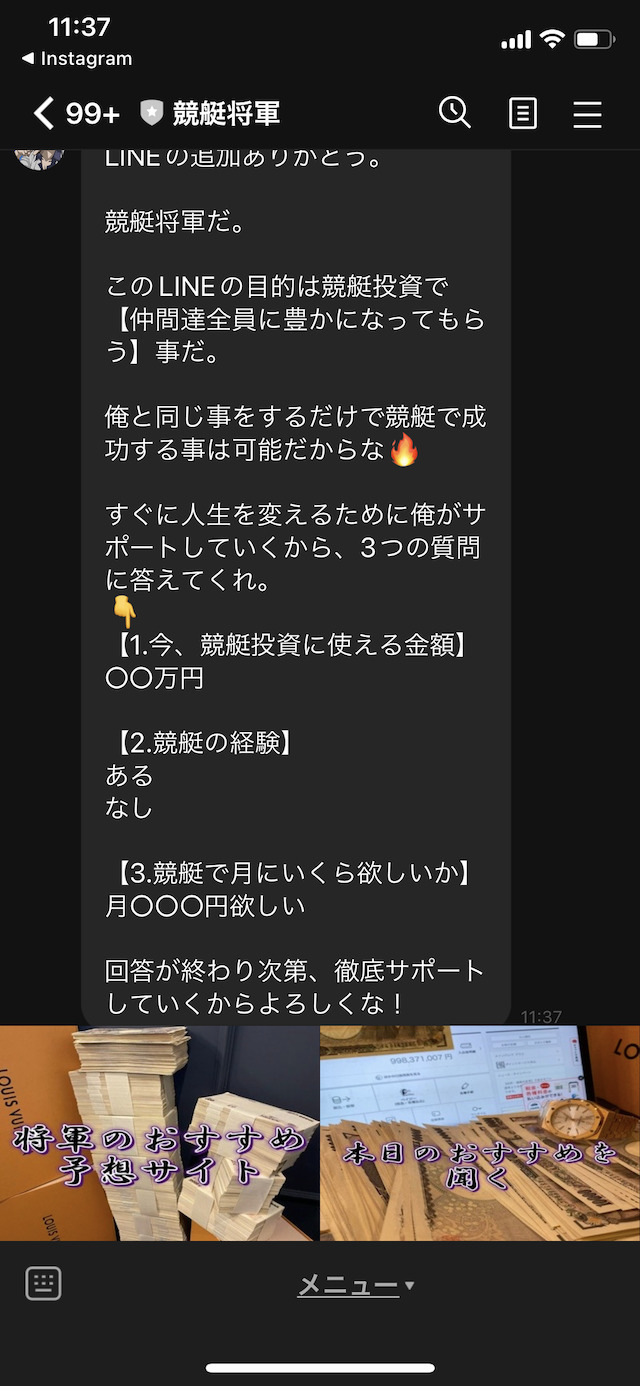Image resolution: width=640 pixels, height=1386 pixels.
Task: Open the hamburger menu
Action: pyautogui.click(x=587, y=114)
